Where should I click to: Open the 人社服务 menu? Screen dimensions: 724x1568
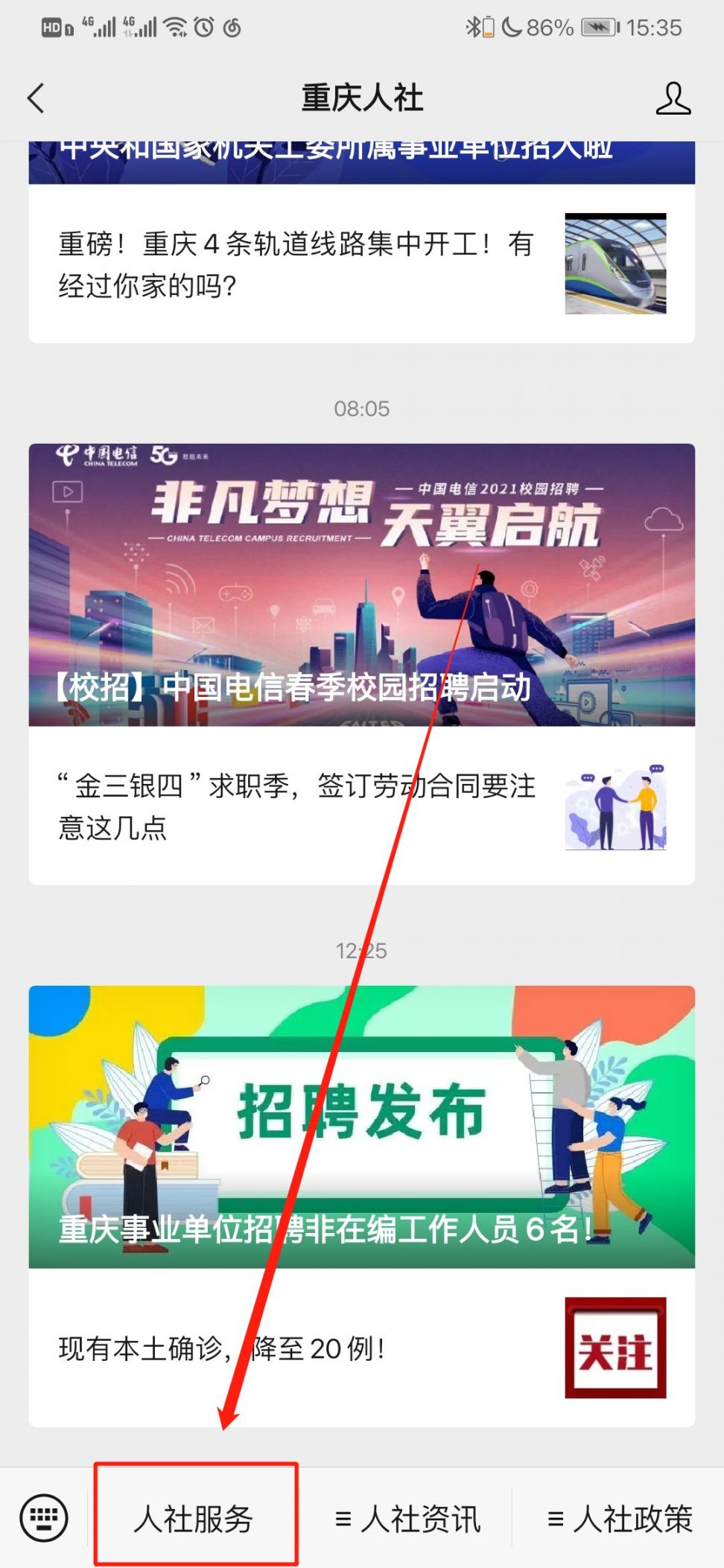coord(194,1519)
